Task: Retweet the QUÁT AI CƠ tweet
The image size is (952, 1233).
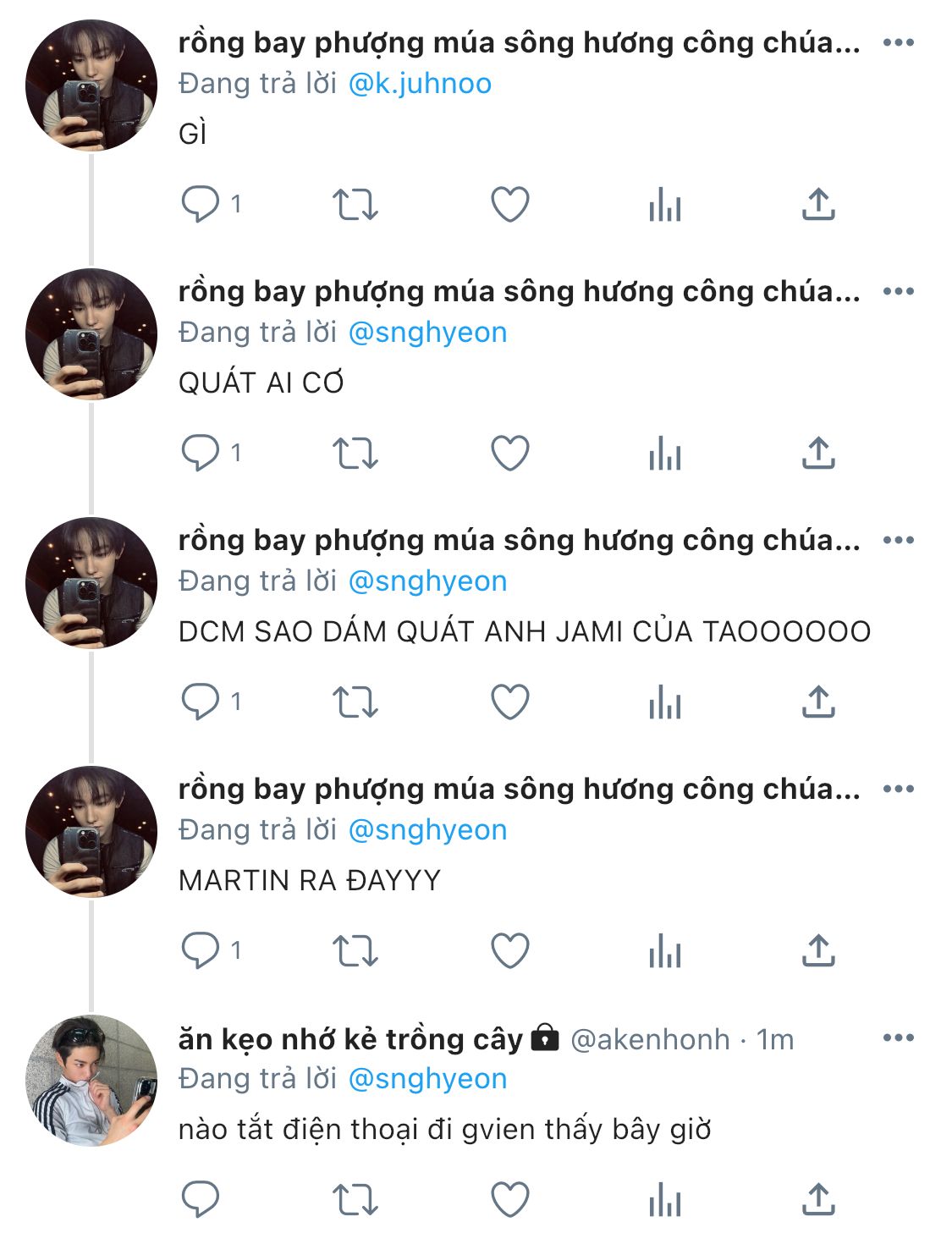Action: [x=355, y=454]
